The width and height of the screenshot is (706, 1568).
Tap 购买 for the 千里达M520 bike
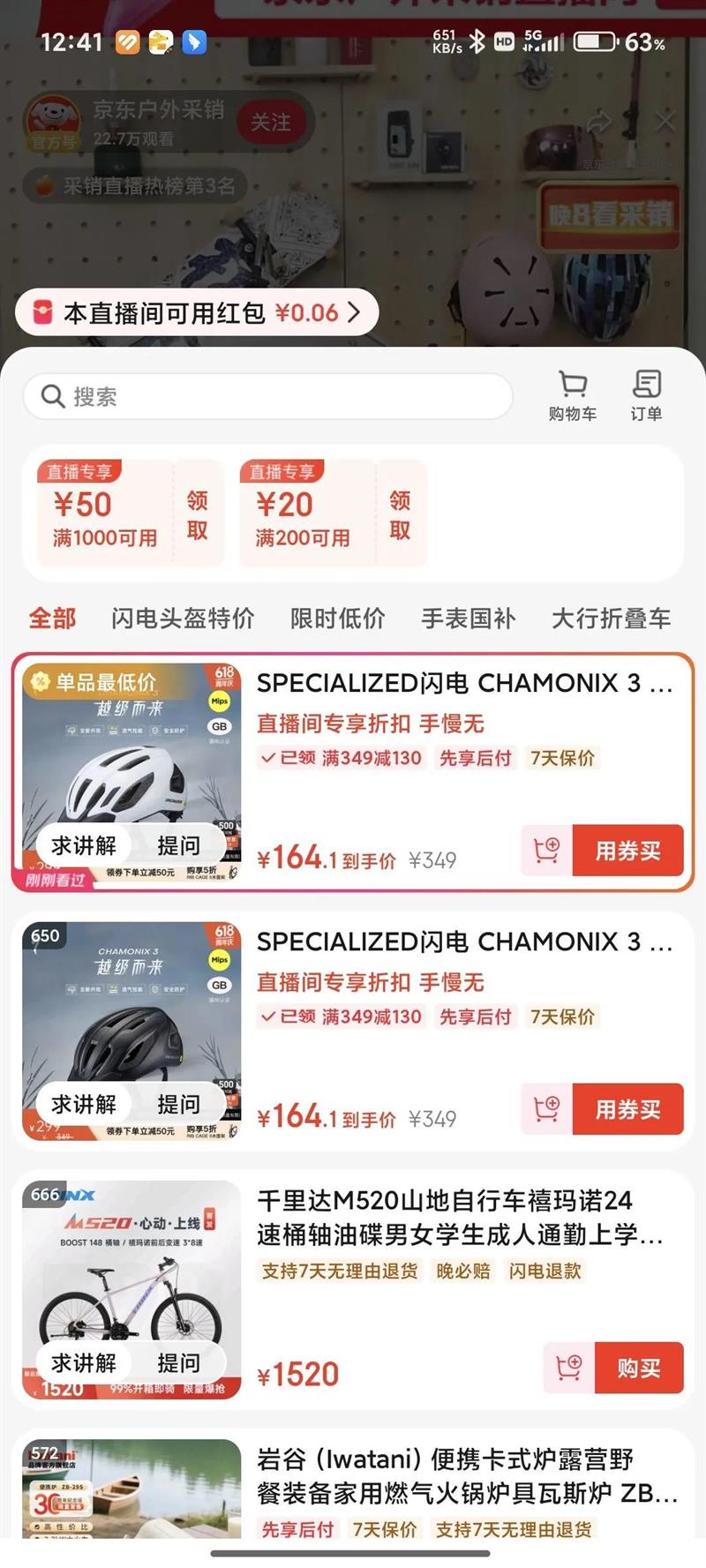pyautogui.click(x=638, y=1368)
